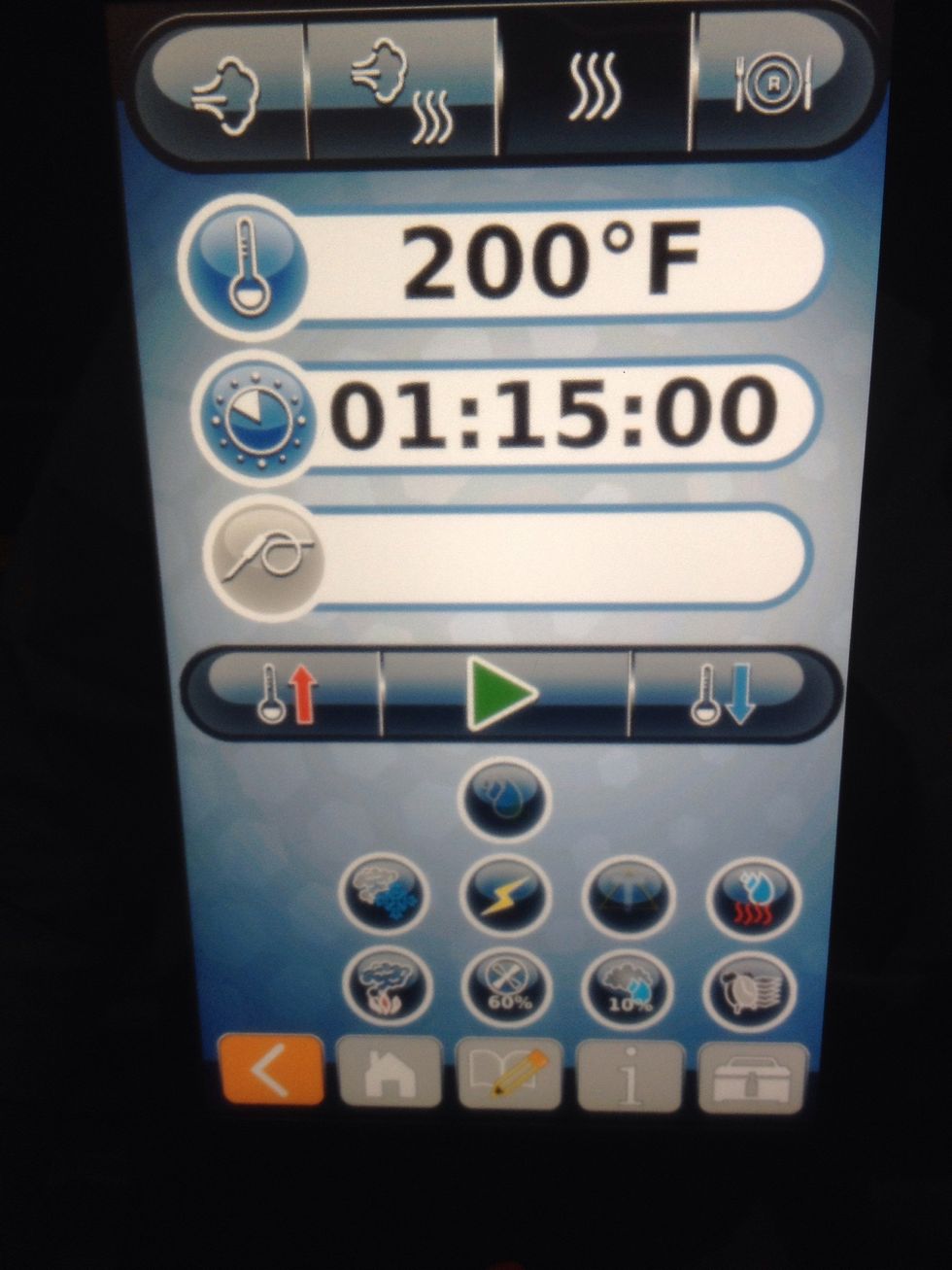This screenshot has width=952, height=1270.
Task: Go back with the orange arrow button
Action: click(x=272, y=1069)
